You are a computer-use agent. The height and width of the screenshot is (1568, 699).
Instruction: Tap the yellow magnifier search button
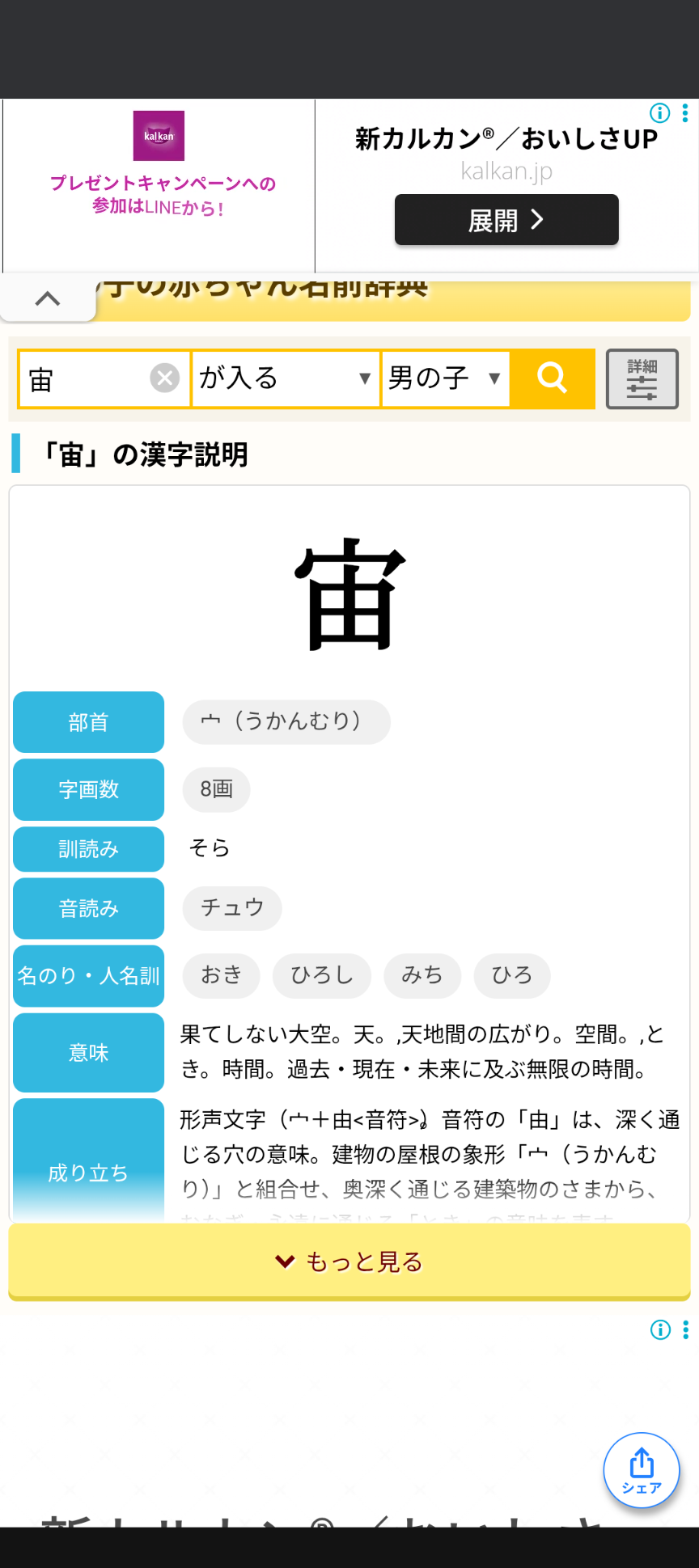click(x=553, y=378)
